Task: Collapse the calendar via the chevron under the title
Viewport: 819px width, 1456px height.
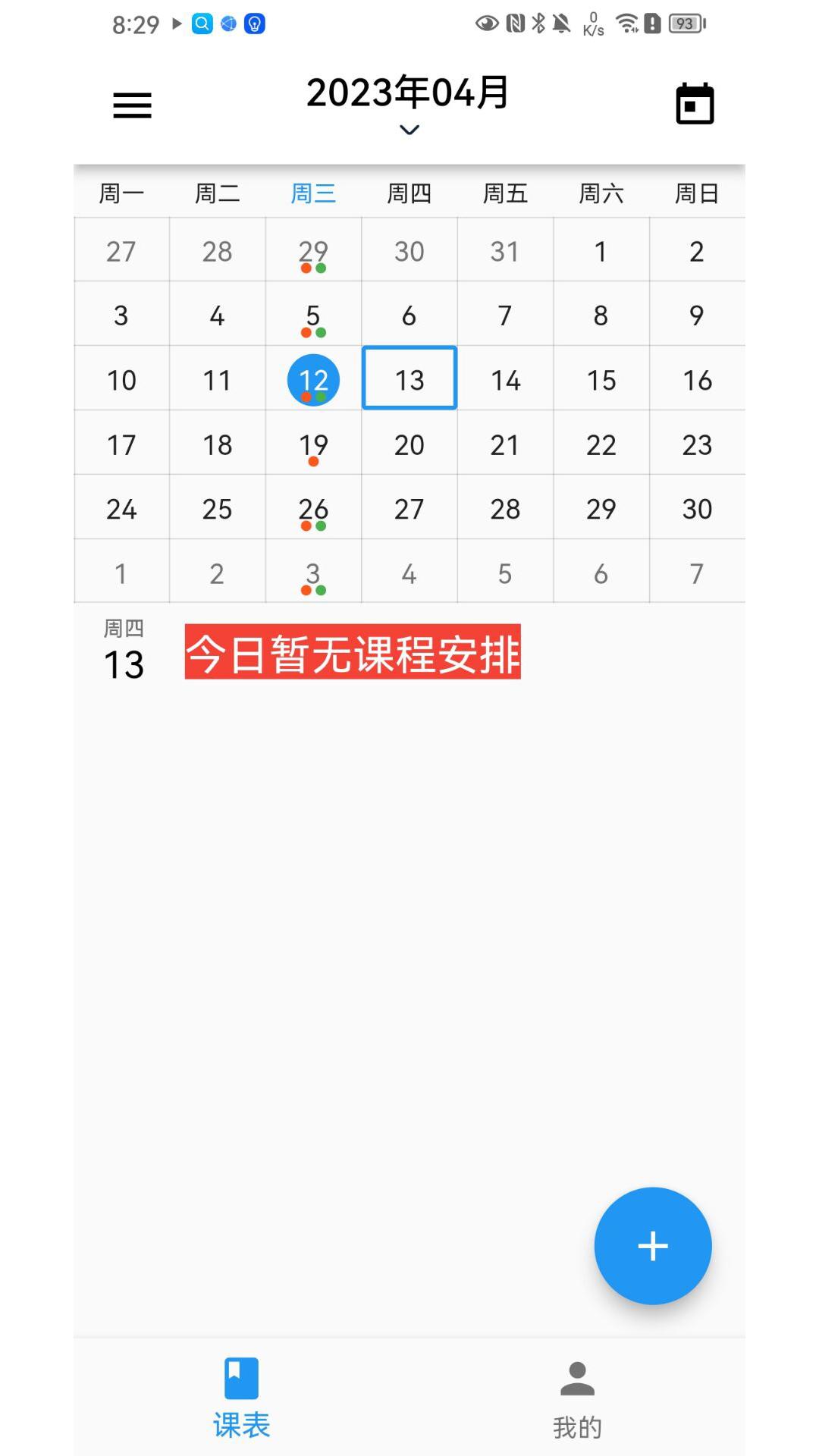Action: point(409,130)
